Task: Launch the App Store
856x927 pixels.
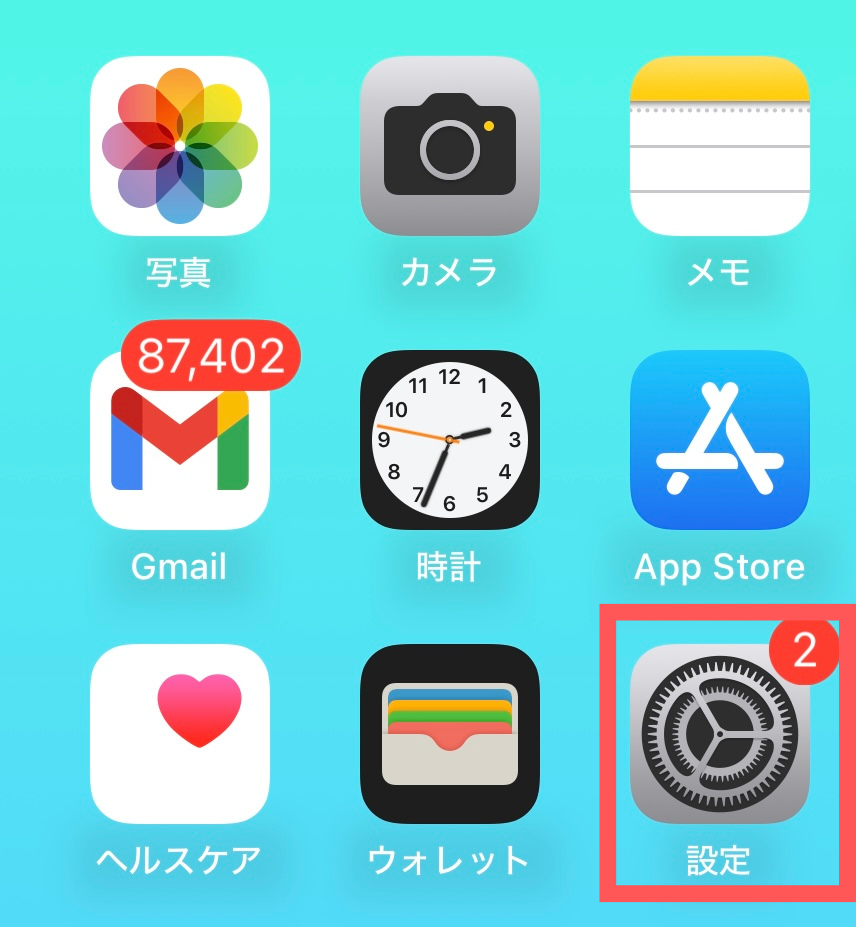Action: (x=719, y=440)
